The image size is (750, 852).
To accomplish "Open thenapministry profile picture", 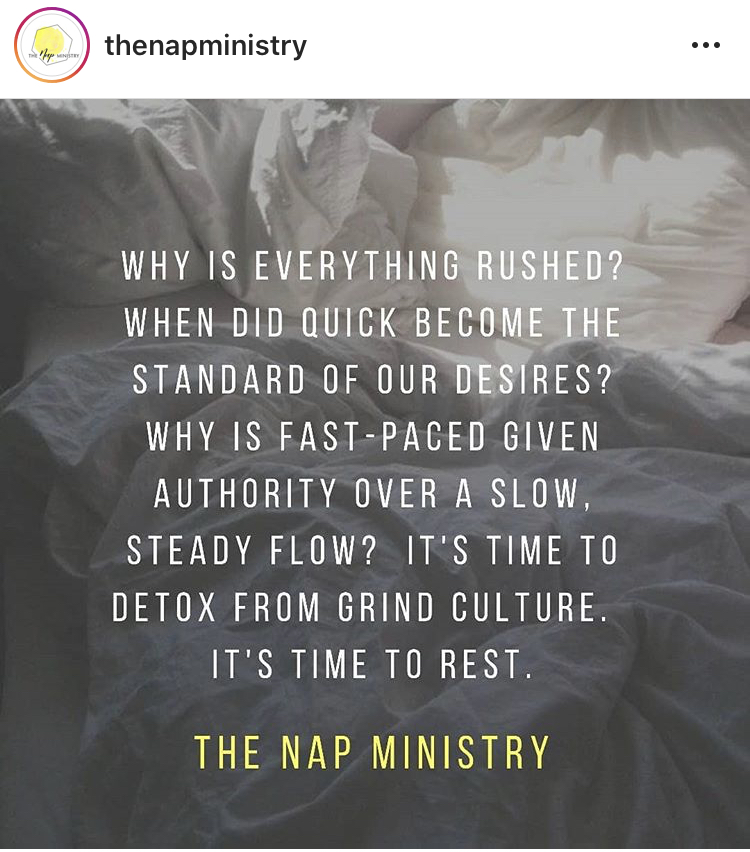I will (x=52, y=46).
